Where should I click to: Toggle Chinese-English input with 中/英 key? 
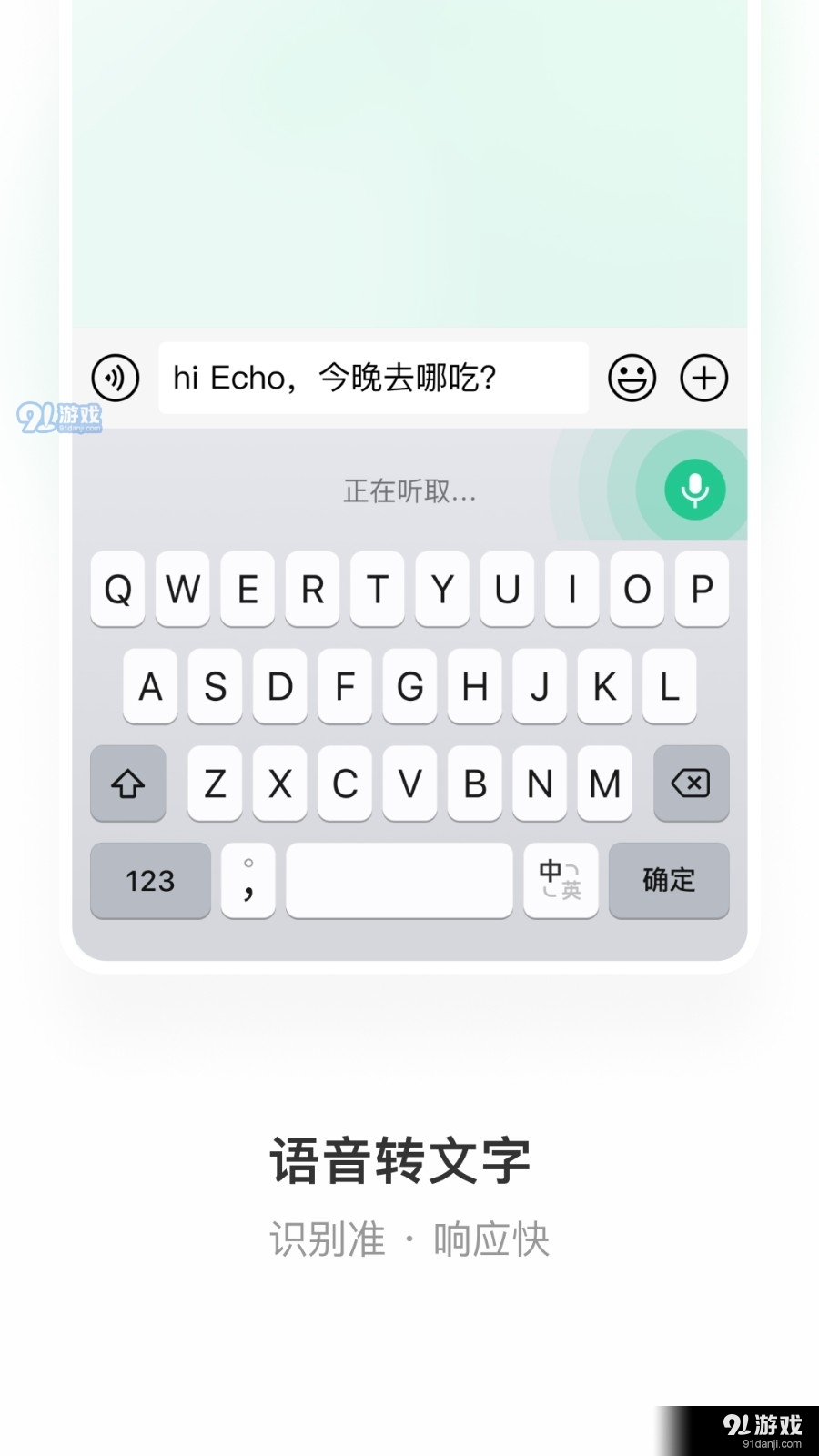561,881
